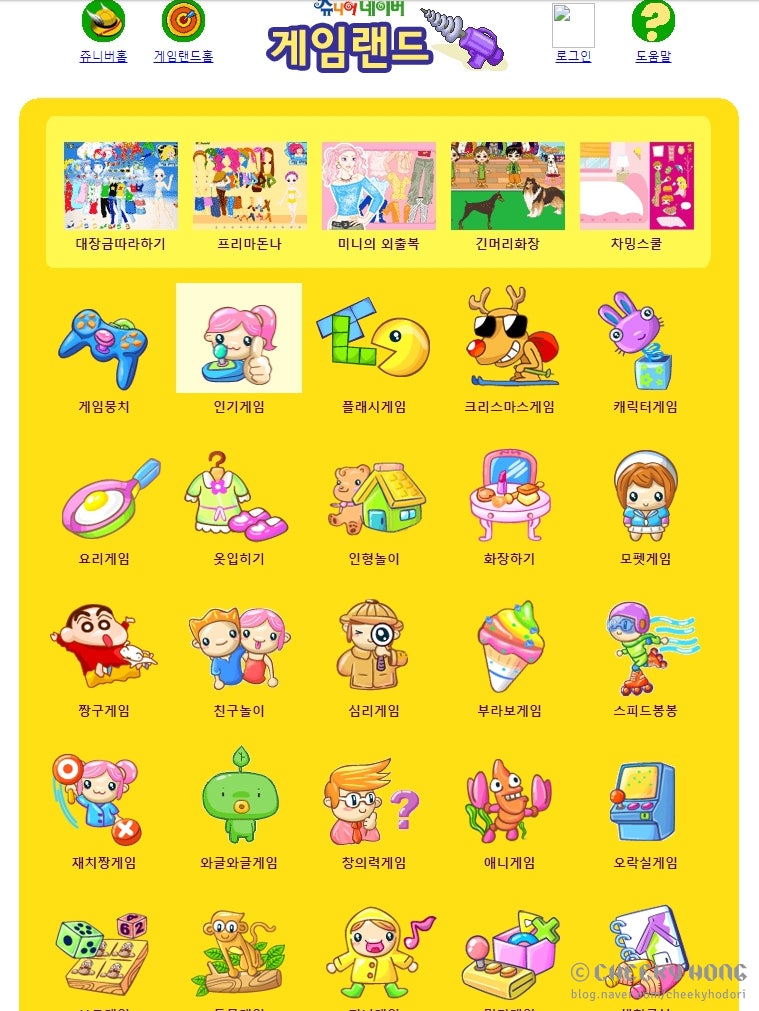This screenshot has height=1011, width=759.
Task: Tap the 로그인 link
Action: 573,56
